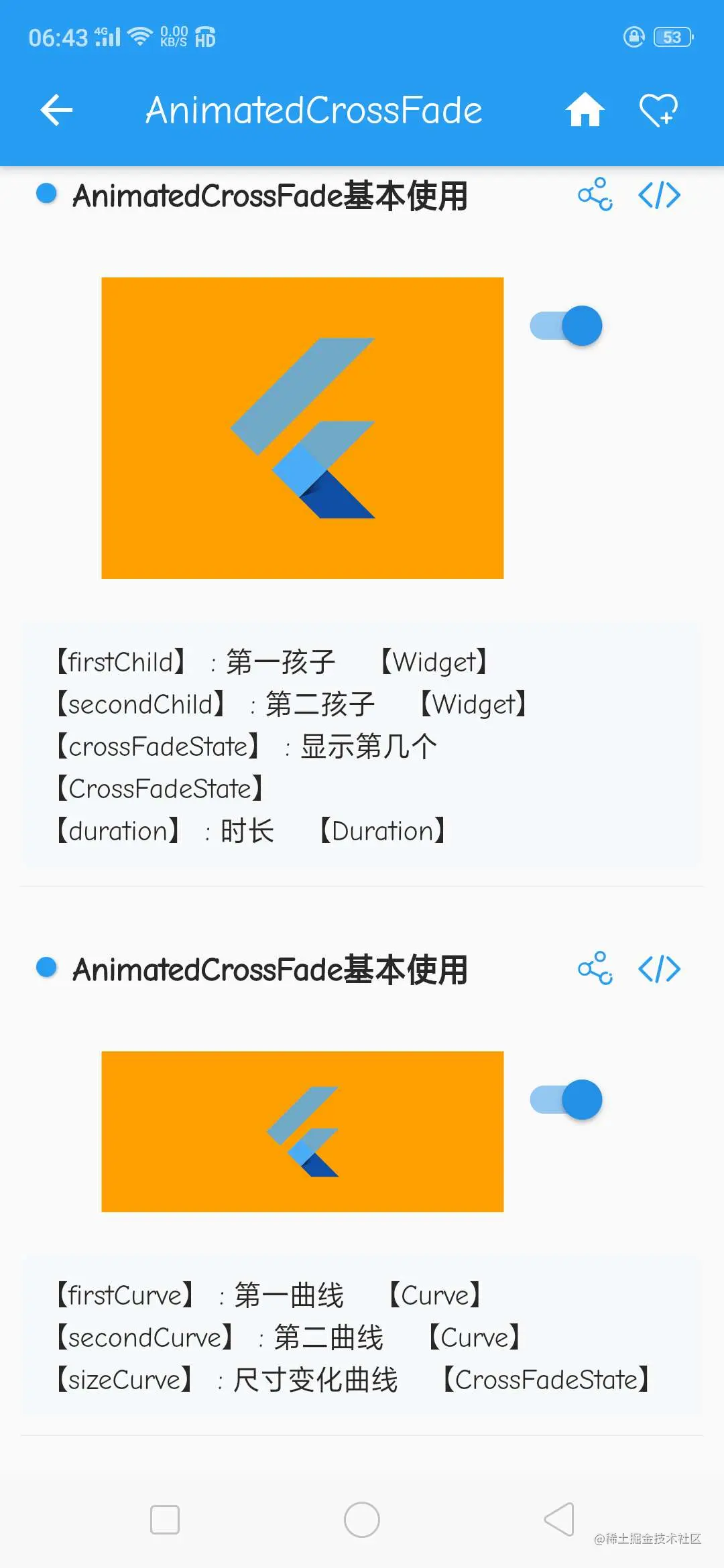Add AnimatedCrossFade to favorites via heart icon

[x=658, y=110]
